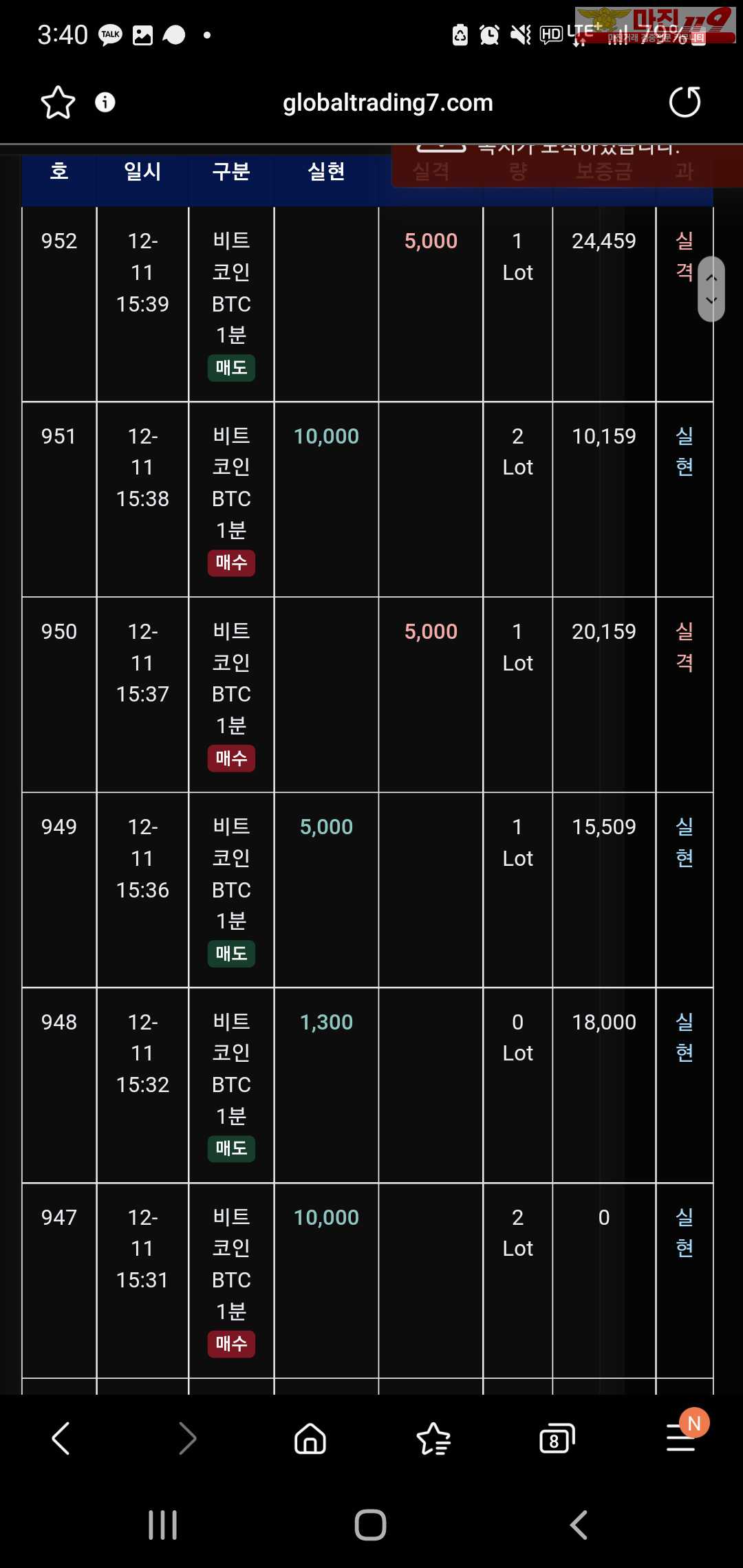This screenshot has width=743, height=1568.
Task: Open recent apps from navigation bar
Action: [163, 1525]
